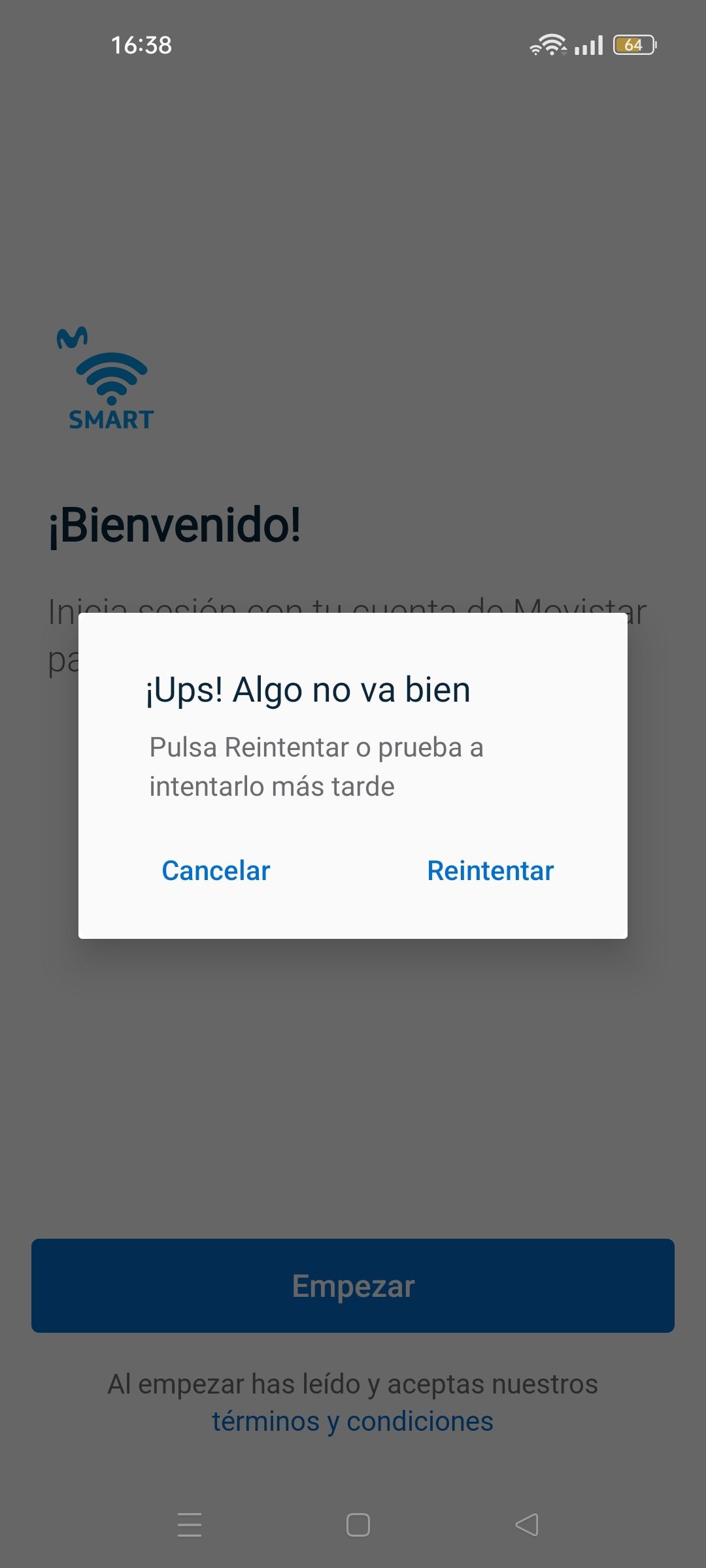The width and height of the screenshot is (706, 1568).
Task: Tap the battery indicator showing 64
Action: [633, 44]
